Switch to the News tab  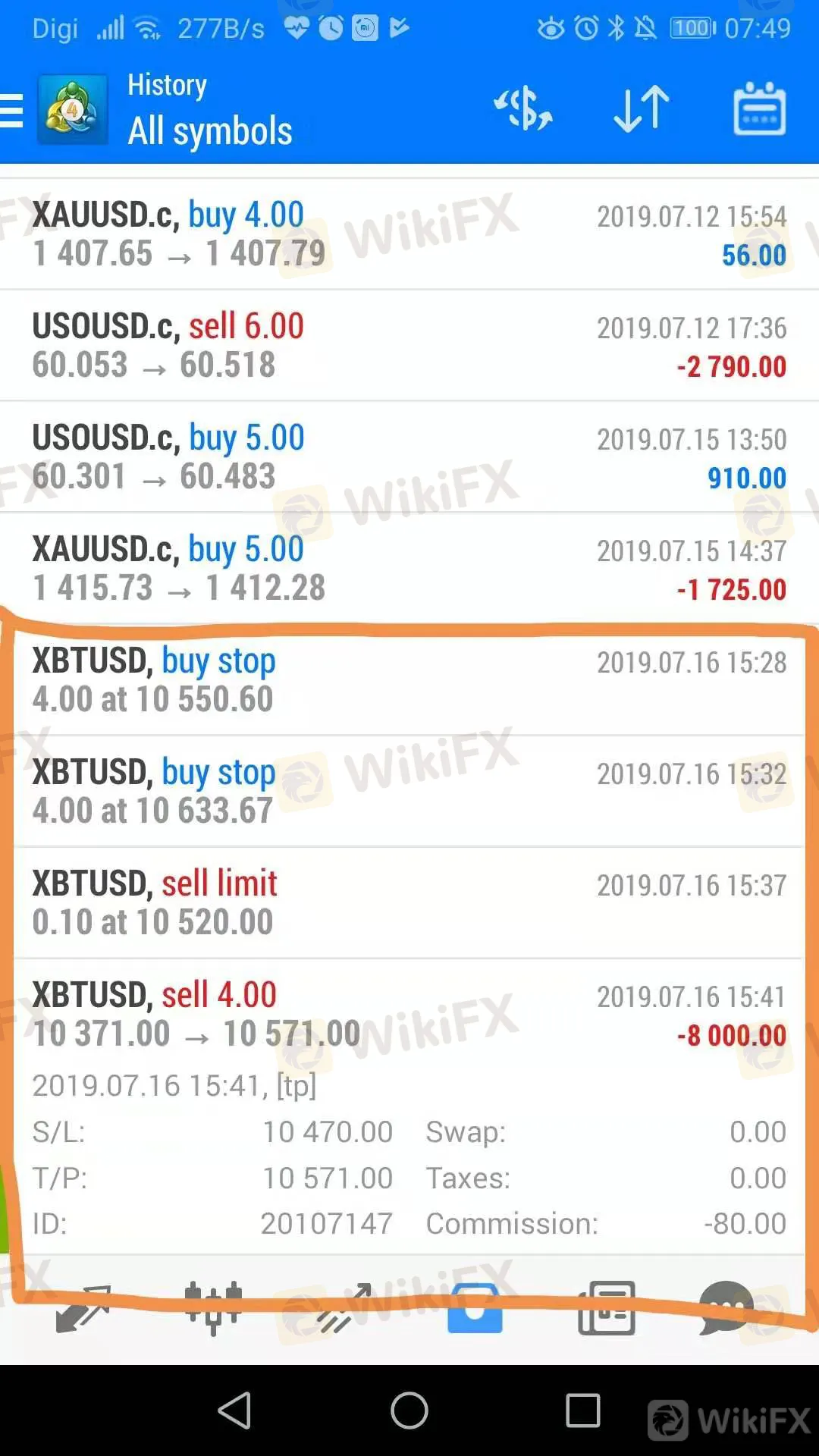[606, 1307]
